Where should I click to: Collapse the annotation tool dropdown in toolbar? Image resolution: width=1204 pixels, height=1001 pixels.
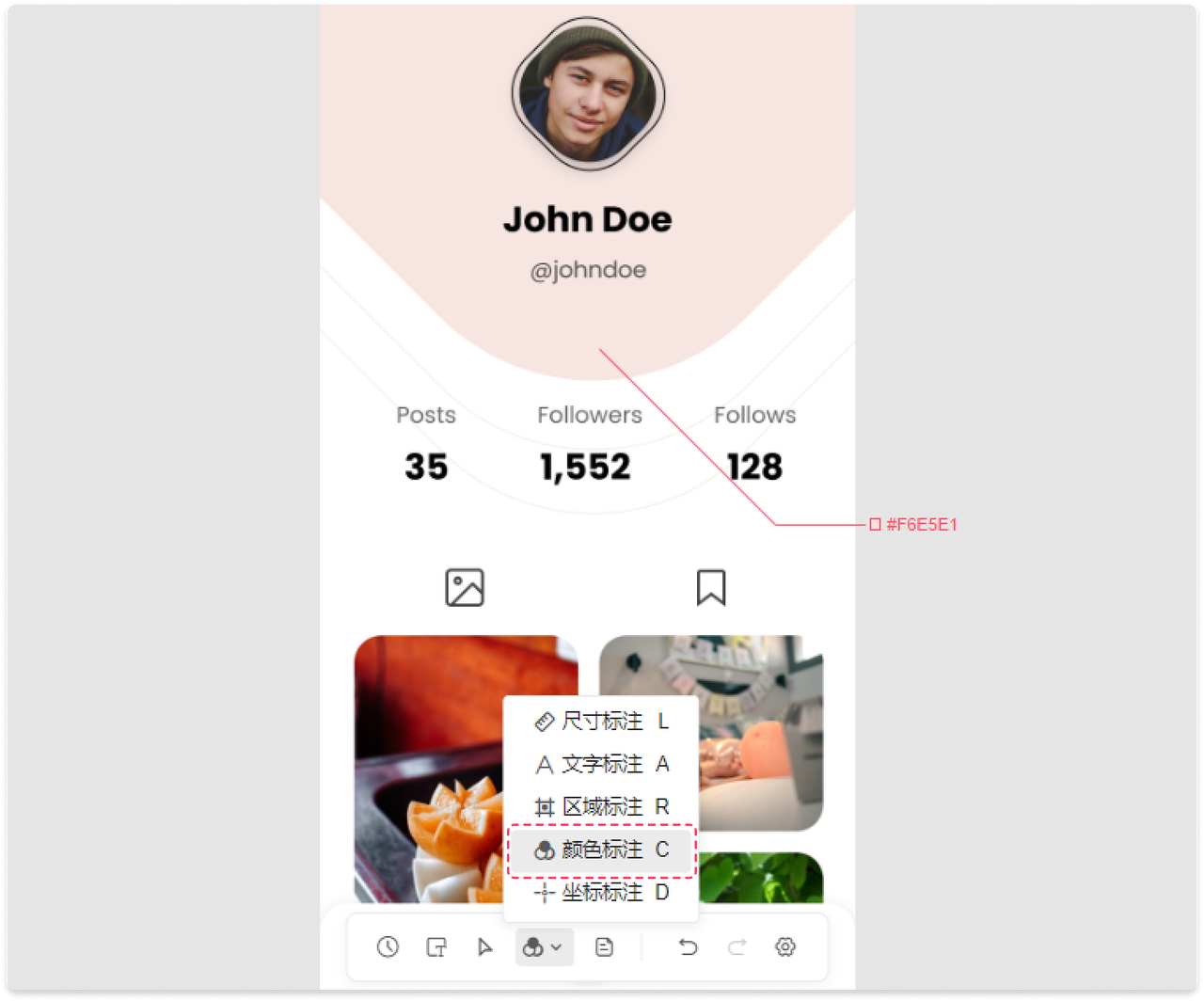point(544,947)
